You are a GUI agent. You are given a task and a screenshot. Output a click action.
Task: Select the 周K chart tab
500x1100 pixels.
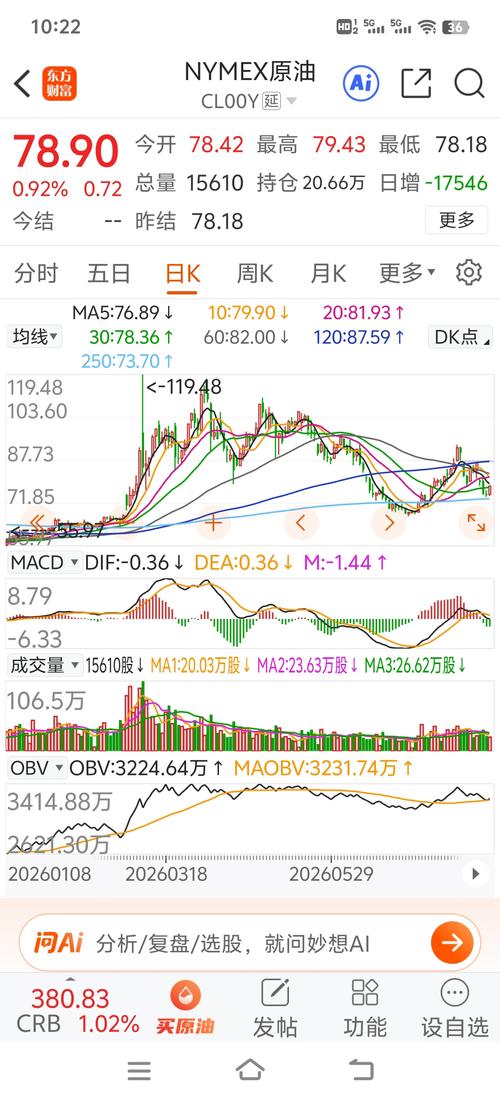click(255, 272)
